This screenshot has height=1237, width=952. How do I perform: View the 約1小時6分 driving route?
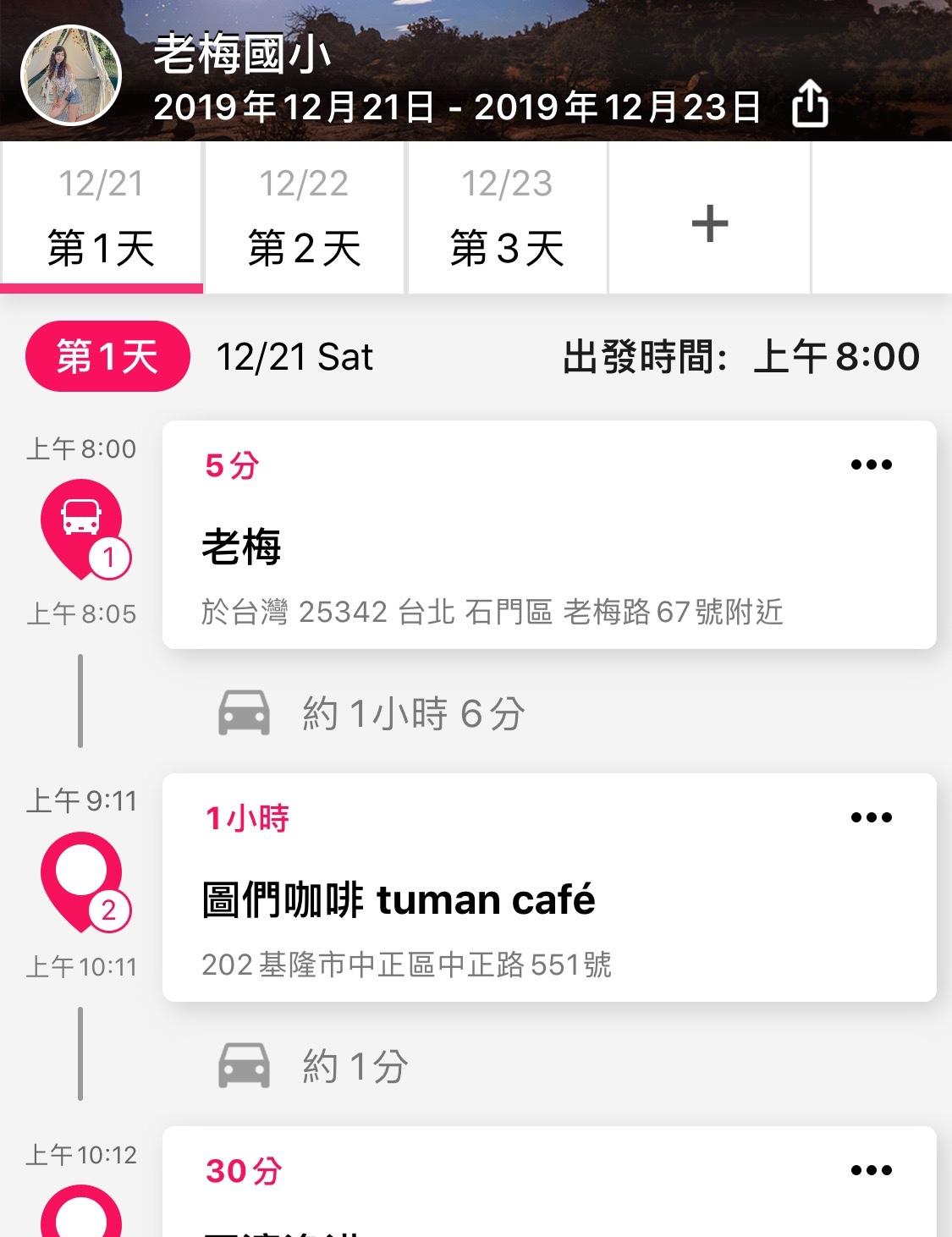click(372, 713)
